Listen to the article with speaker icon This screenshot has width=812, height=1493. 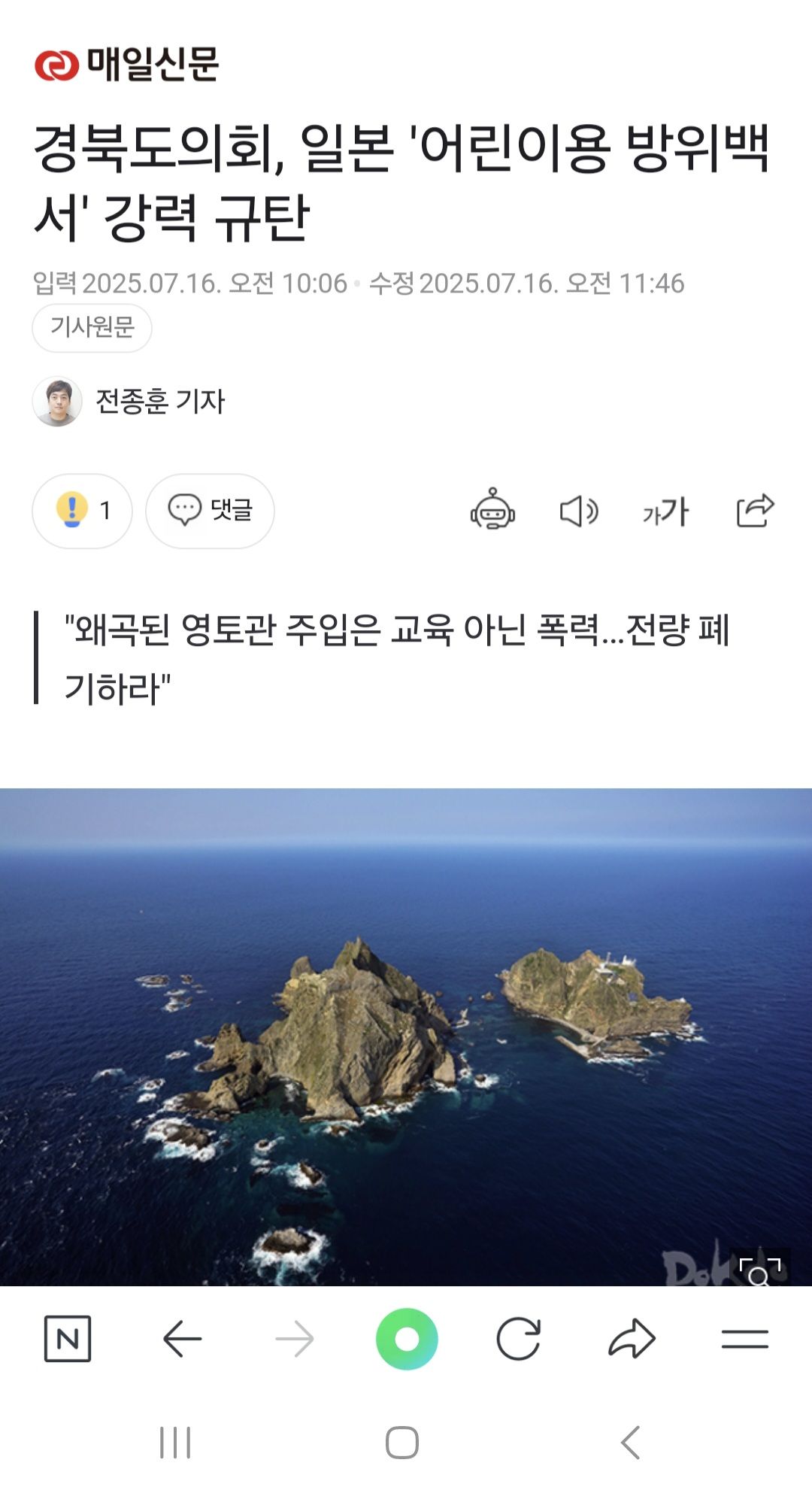578,511
